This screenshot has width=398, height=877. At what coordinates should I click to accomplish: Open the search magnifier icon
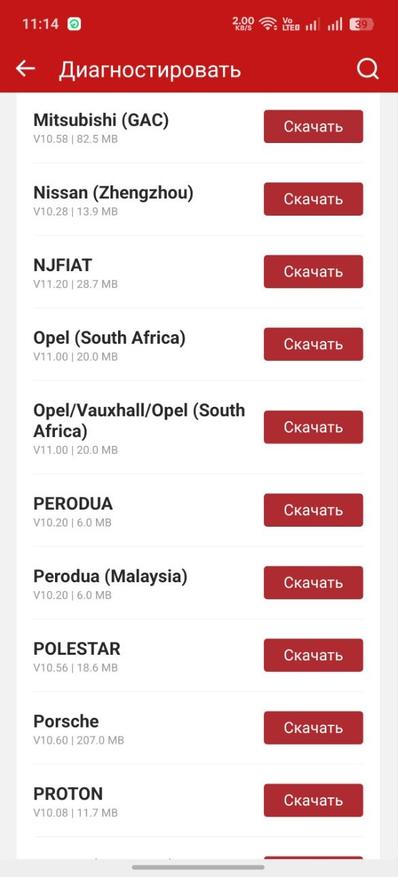pyautogui.click(x=367, y=69)
